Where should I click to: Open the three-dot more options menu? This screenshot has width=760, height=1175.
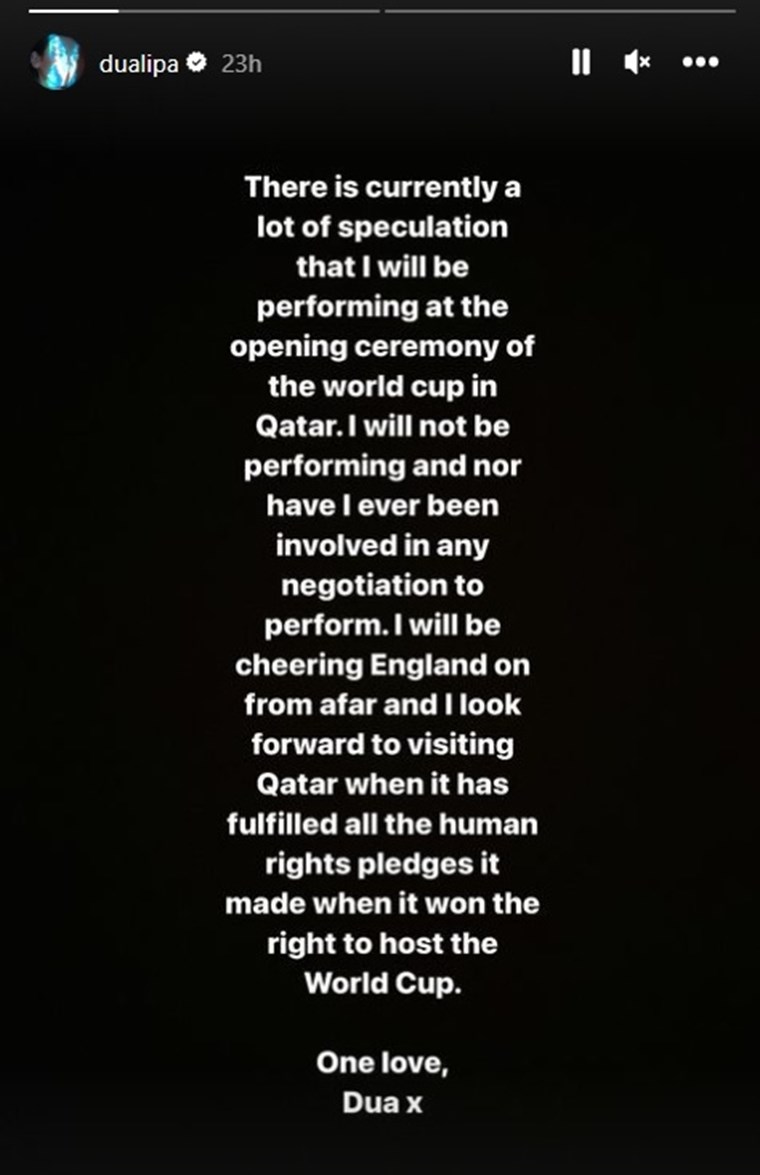tap(700, 63)
